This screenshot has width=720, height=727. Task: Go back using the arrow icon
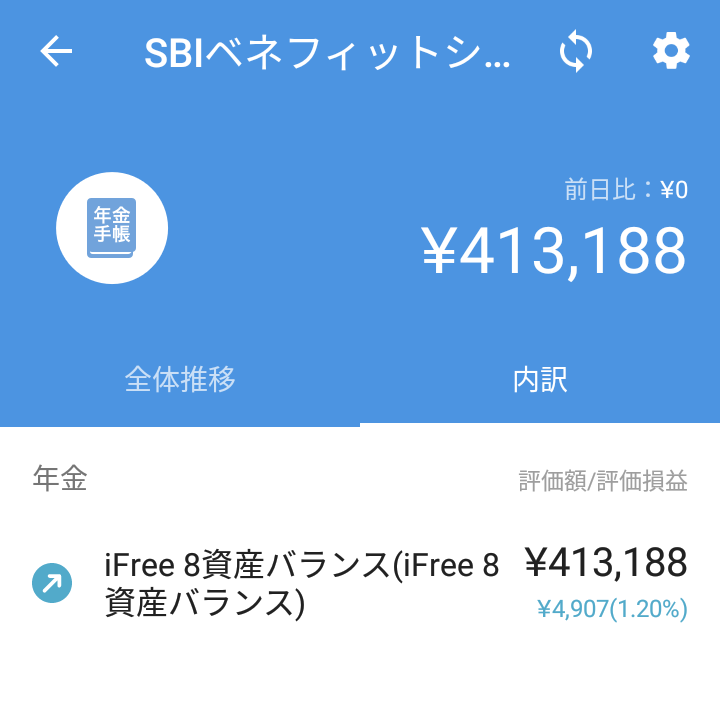[x=57, y=52]
